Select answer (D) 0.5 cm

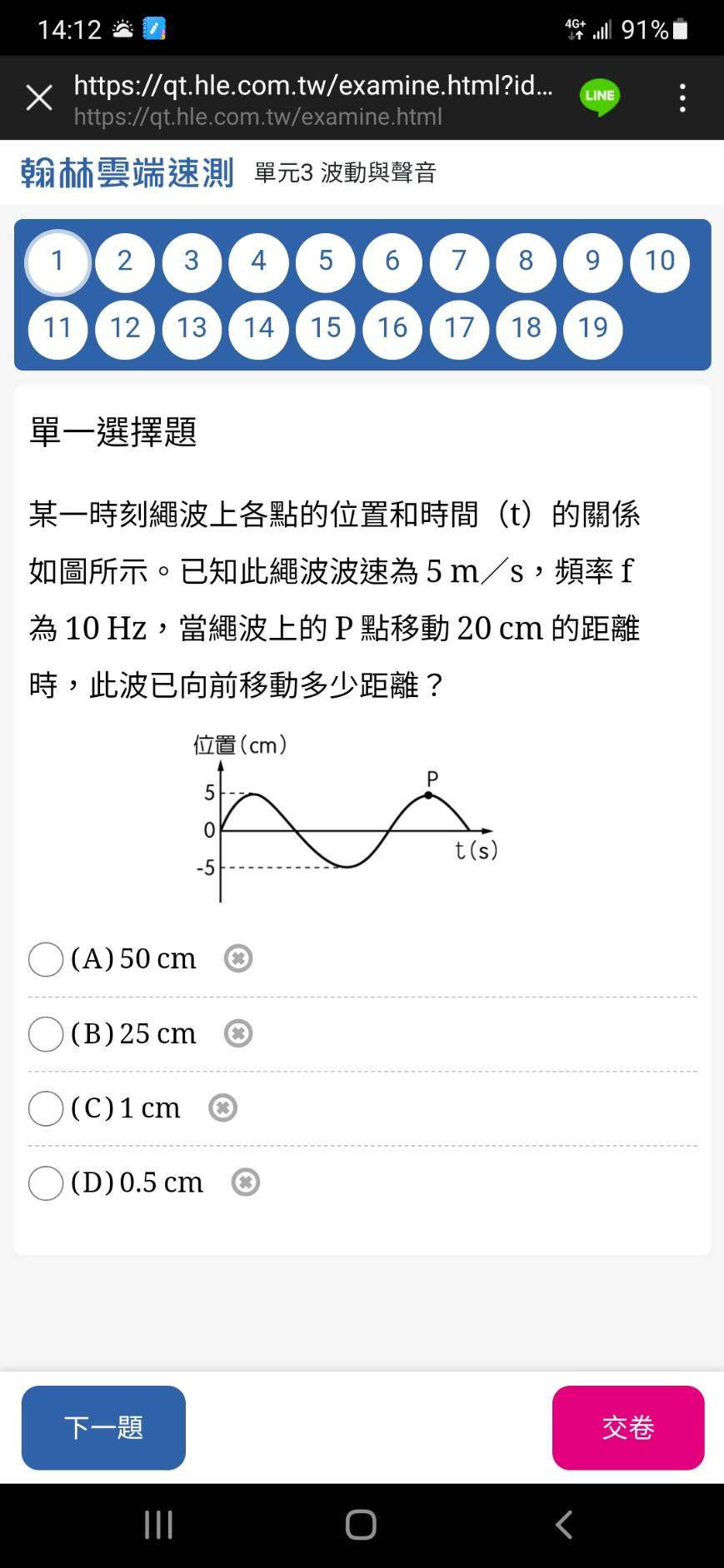(x=46, y=1183)
